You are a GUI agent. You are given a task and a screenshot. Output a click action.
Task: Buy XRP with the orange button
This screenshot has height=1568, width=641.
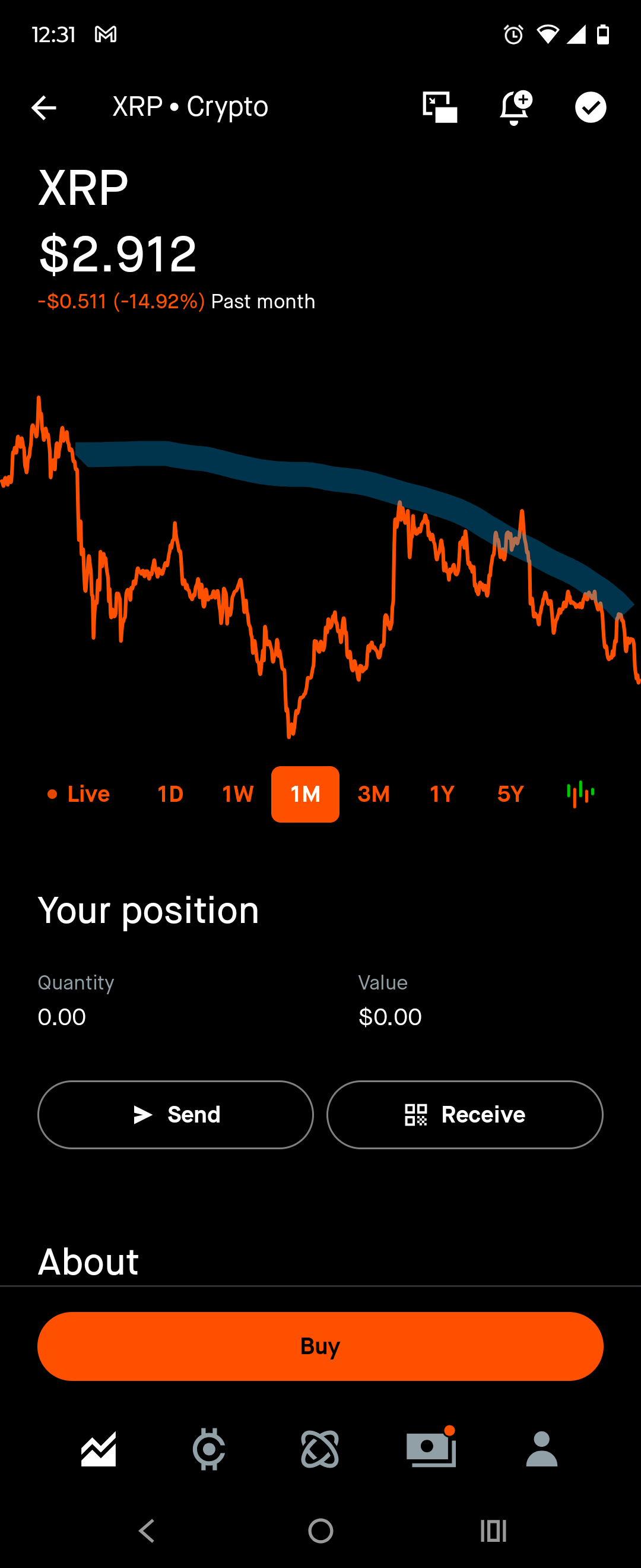click(320, 1346)
